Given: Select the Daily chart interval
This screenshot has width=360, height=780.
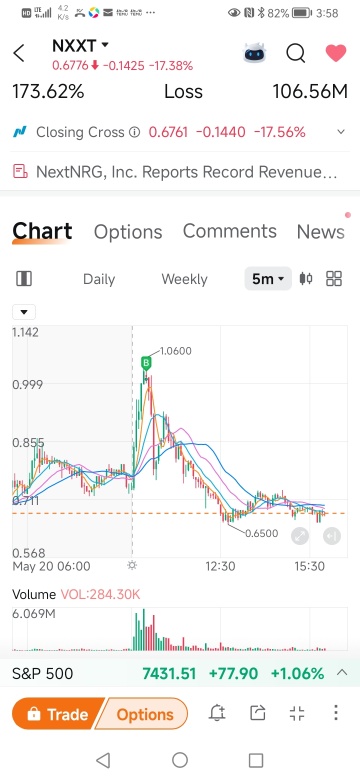Looking at the screenshot, I should point(99,279).
